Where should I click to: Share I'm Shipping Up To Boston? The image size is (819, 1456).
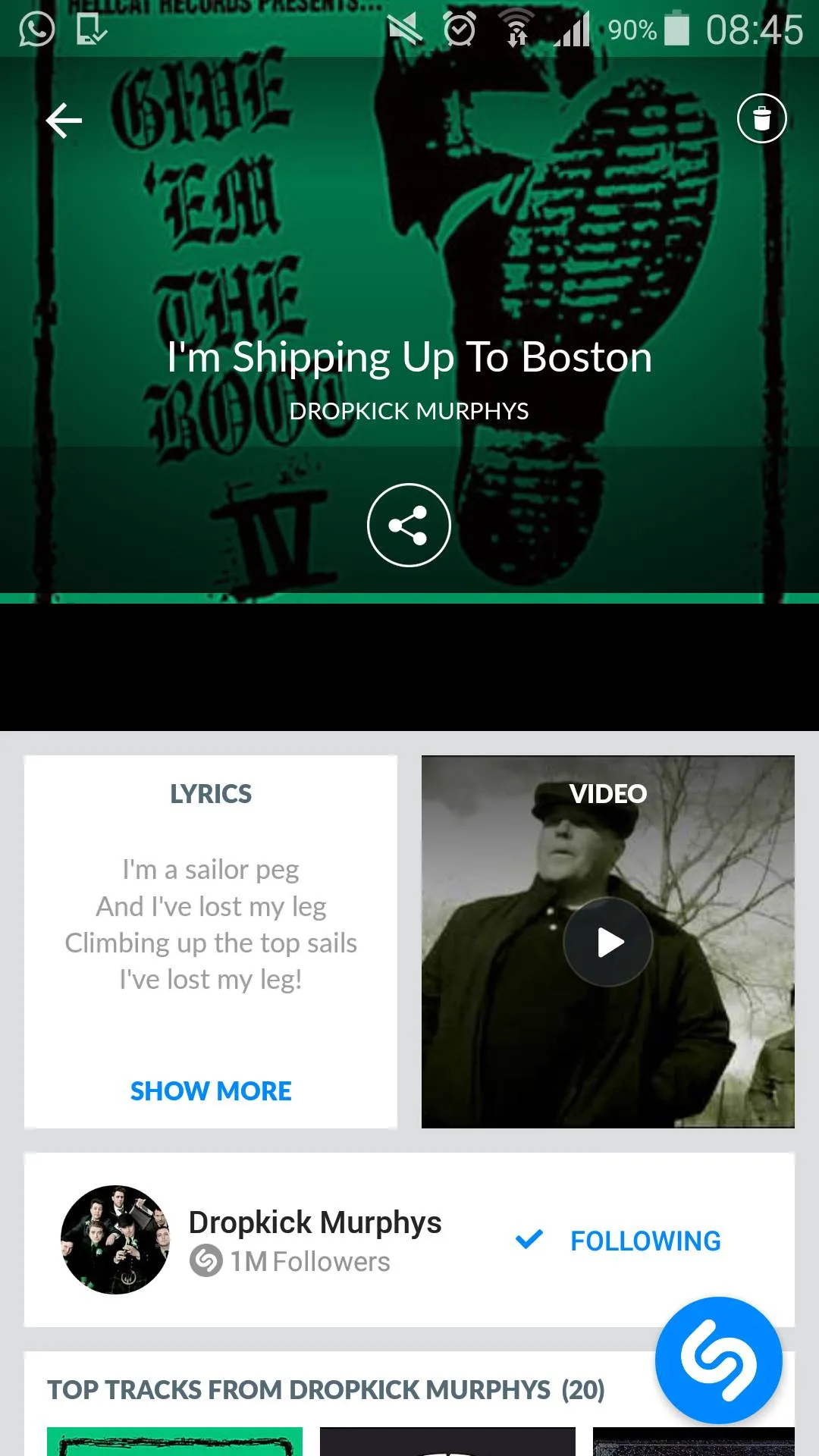[x=409, y=525]
